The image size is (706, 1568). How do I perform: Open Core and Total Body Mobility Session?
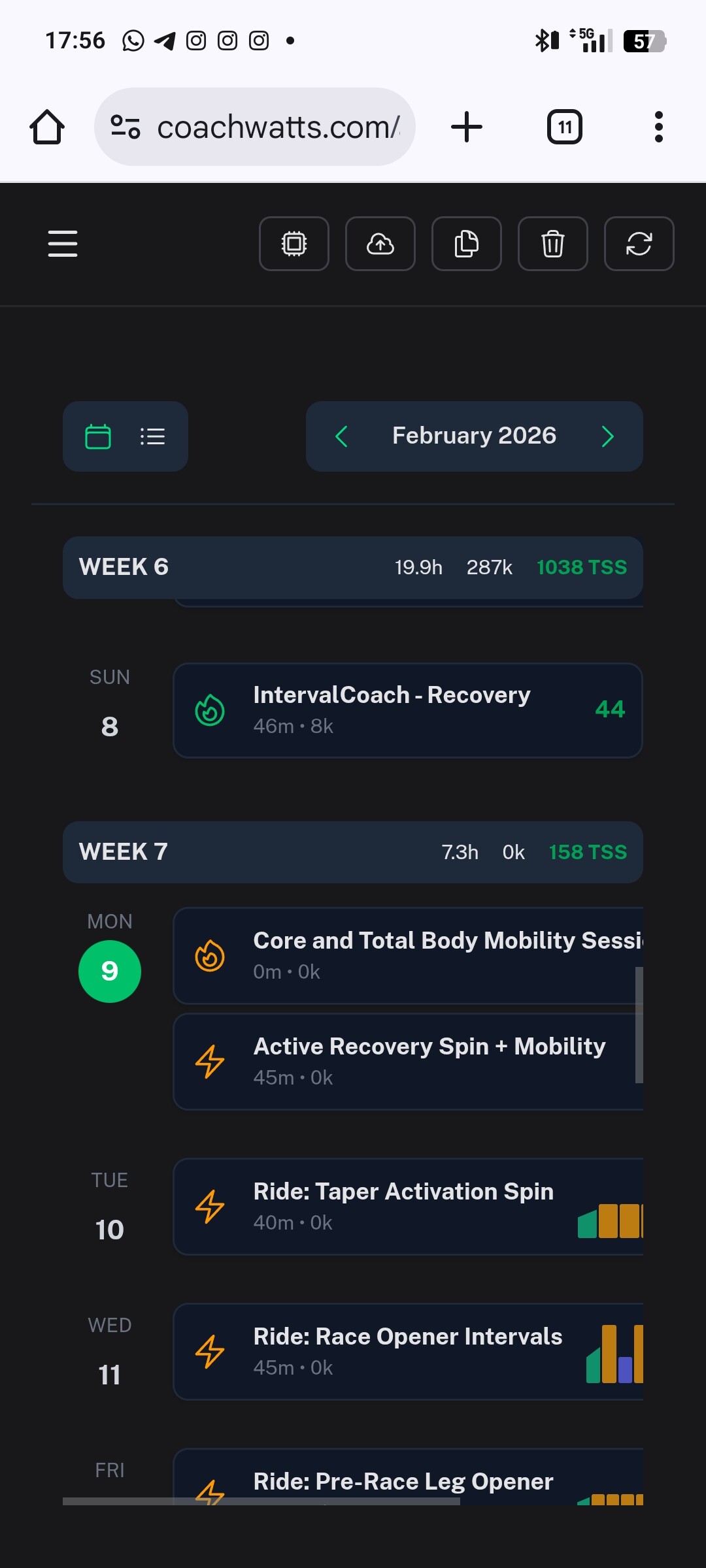click(x=407, y=955)
